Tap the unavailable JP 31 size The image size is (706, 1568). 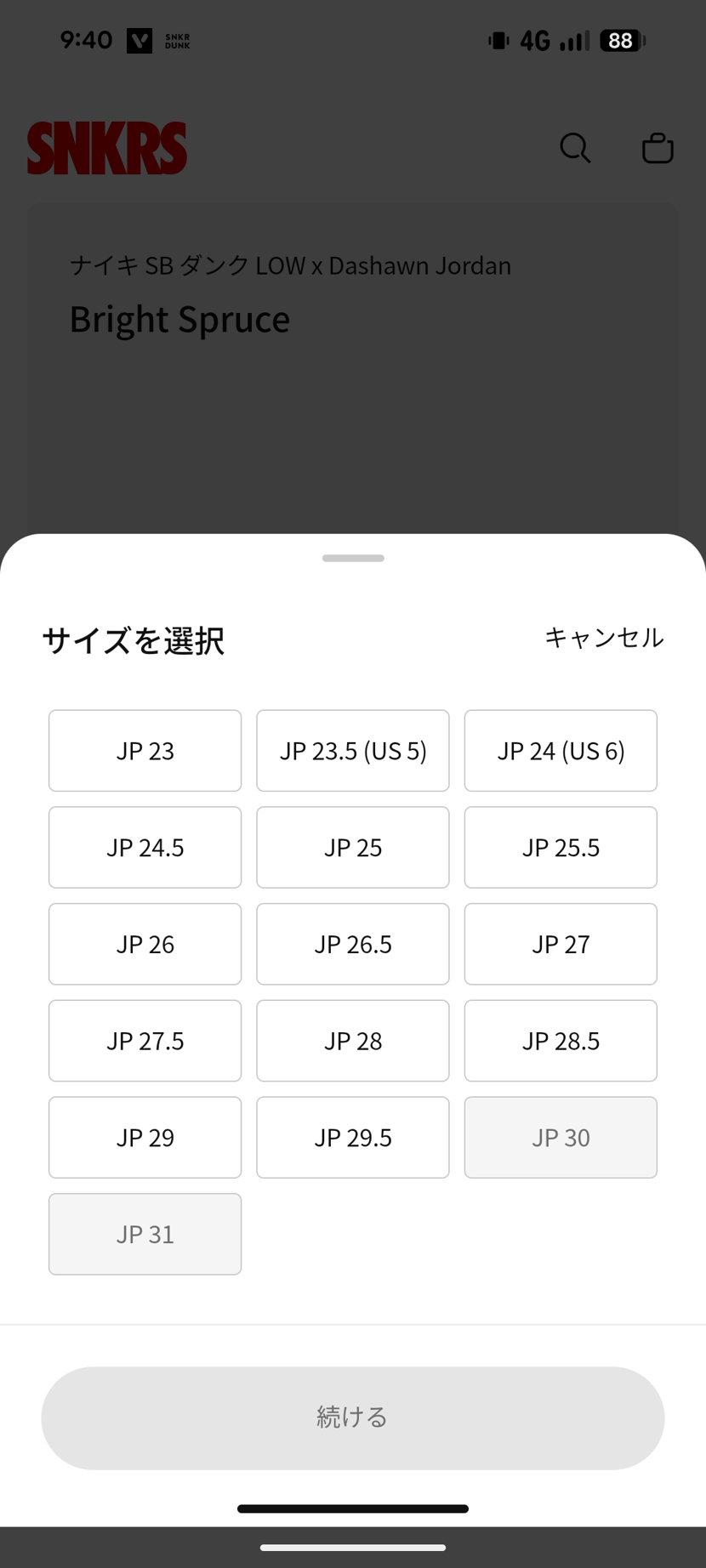[145, 1234]
